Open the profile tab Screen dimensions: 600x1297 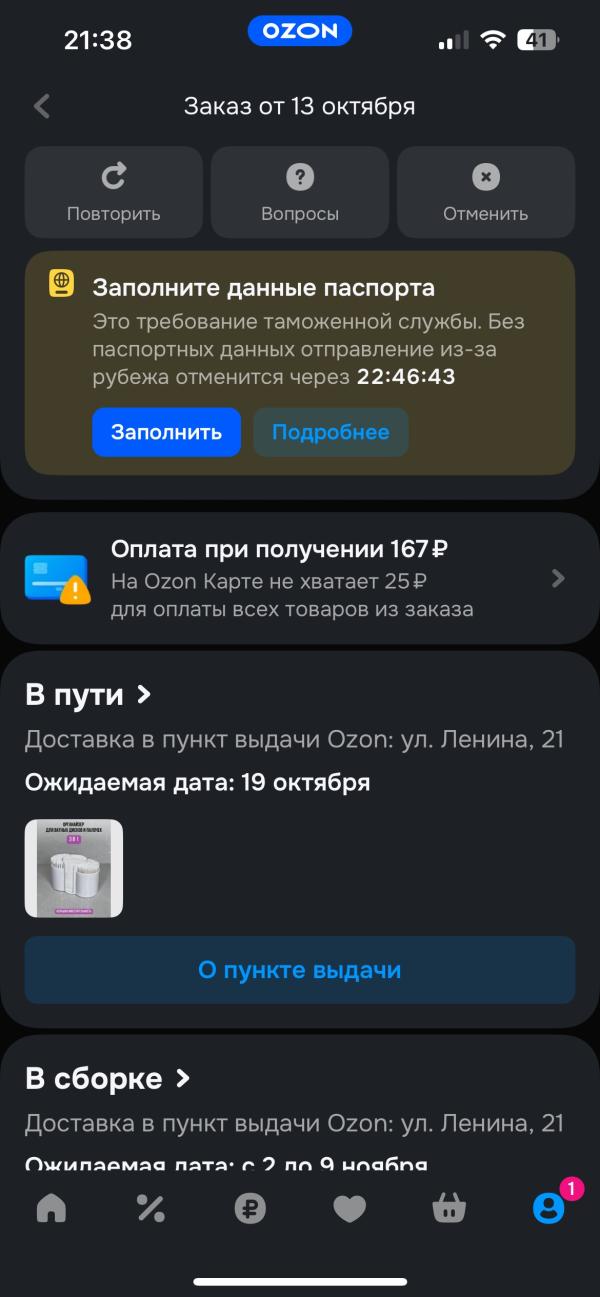point(548,1209)
